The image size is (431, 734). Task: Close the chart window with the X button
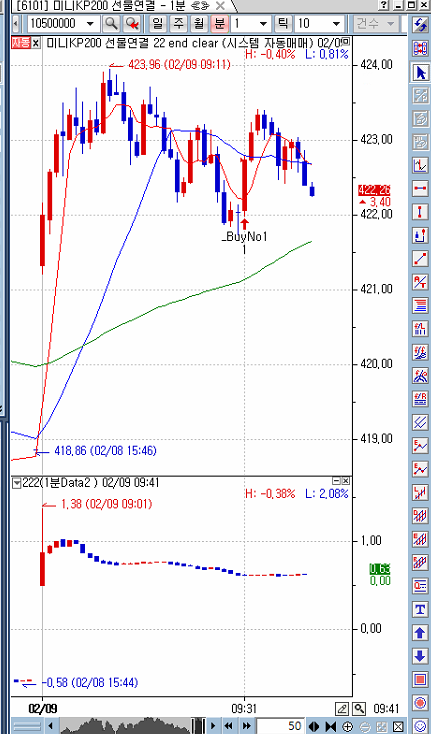tap(424, 5)
